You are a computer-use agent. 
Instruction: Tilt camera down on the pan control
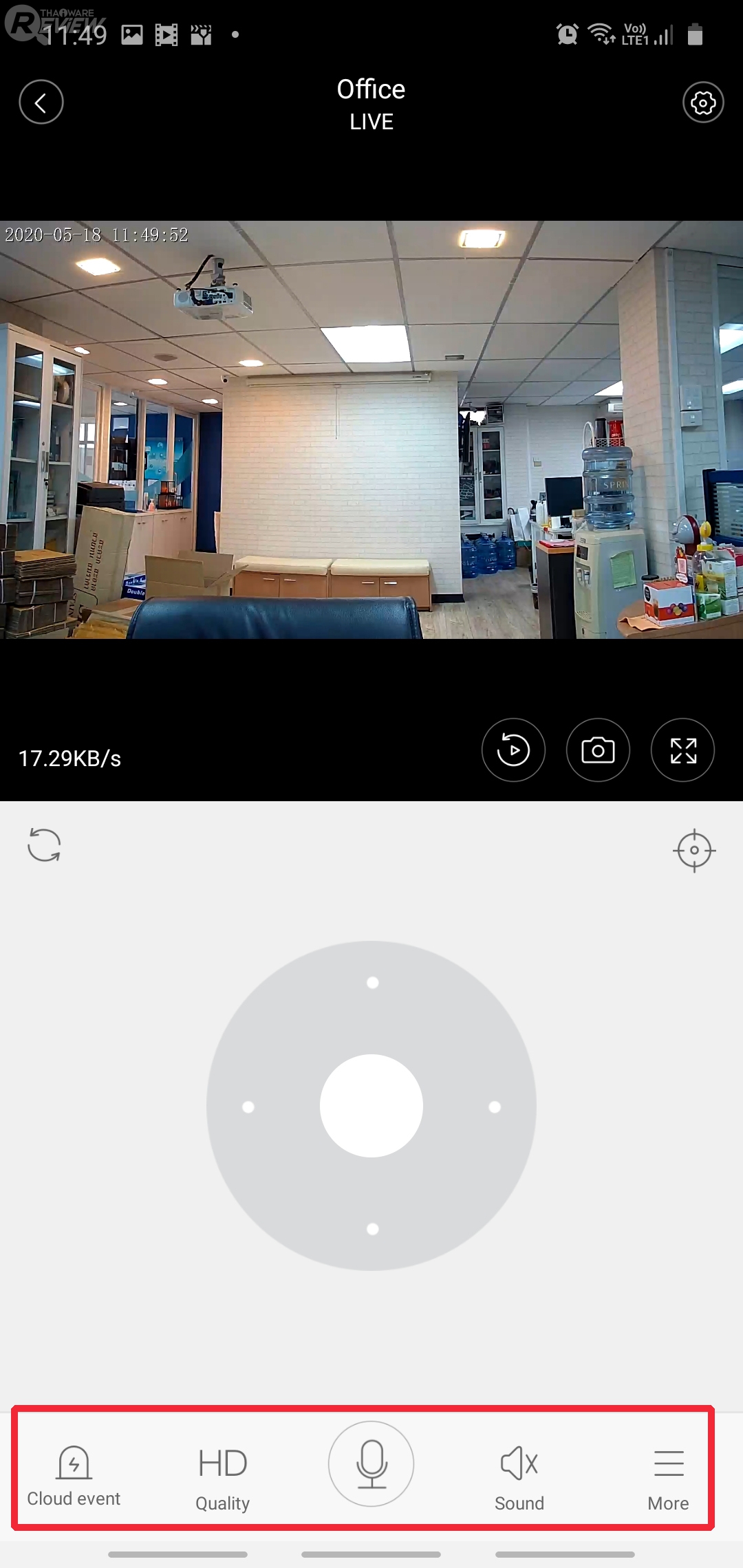tap(372, 1229)
